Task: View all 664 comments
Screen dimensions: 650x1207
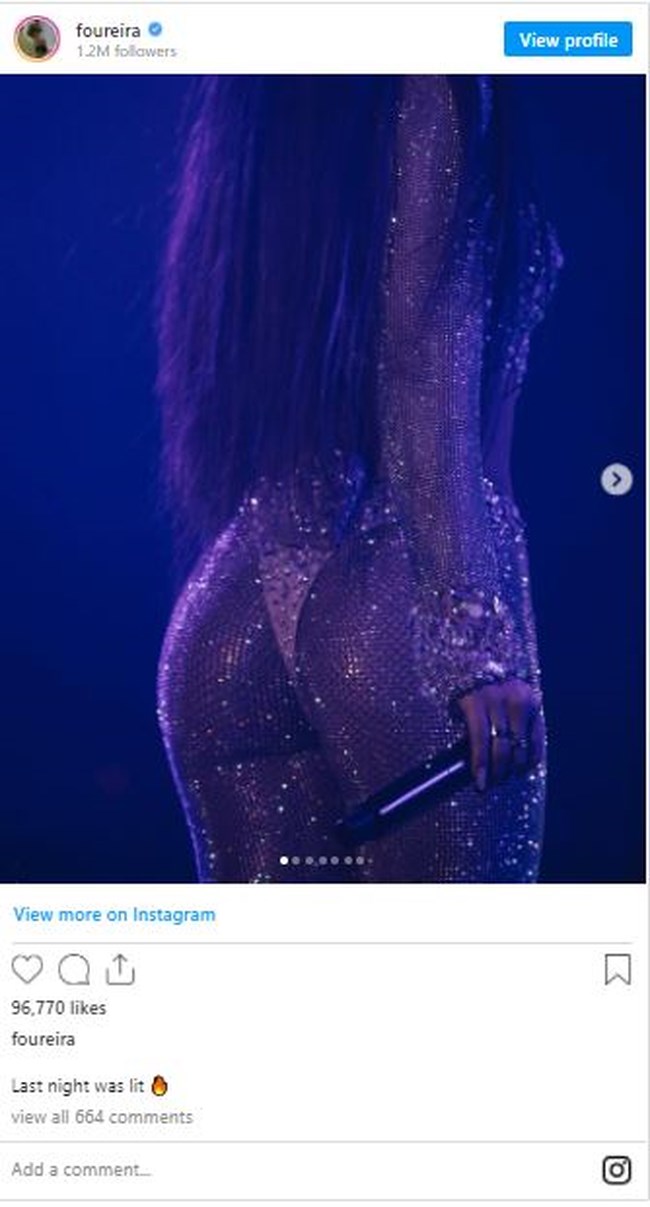Action: point(102,1116)
